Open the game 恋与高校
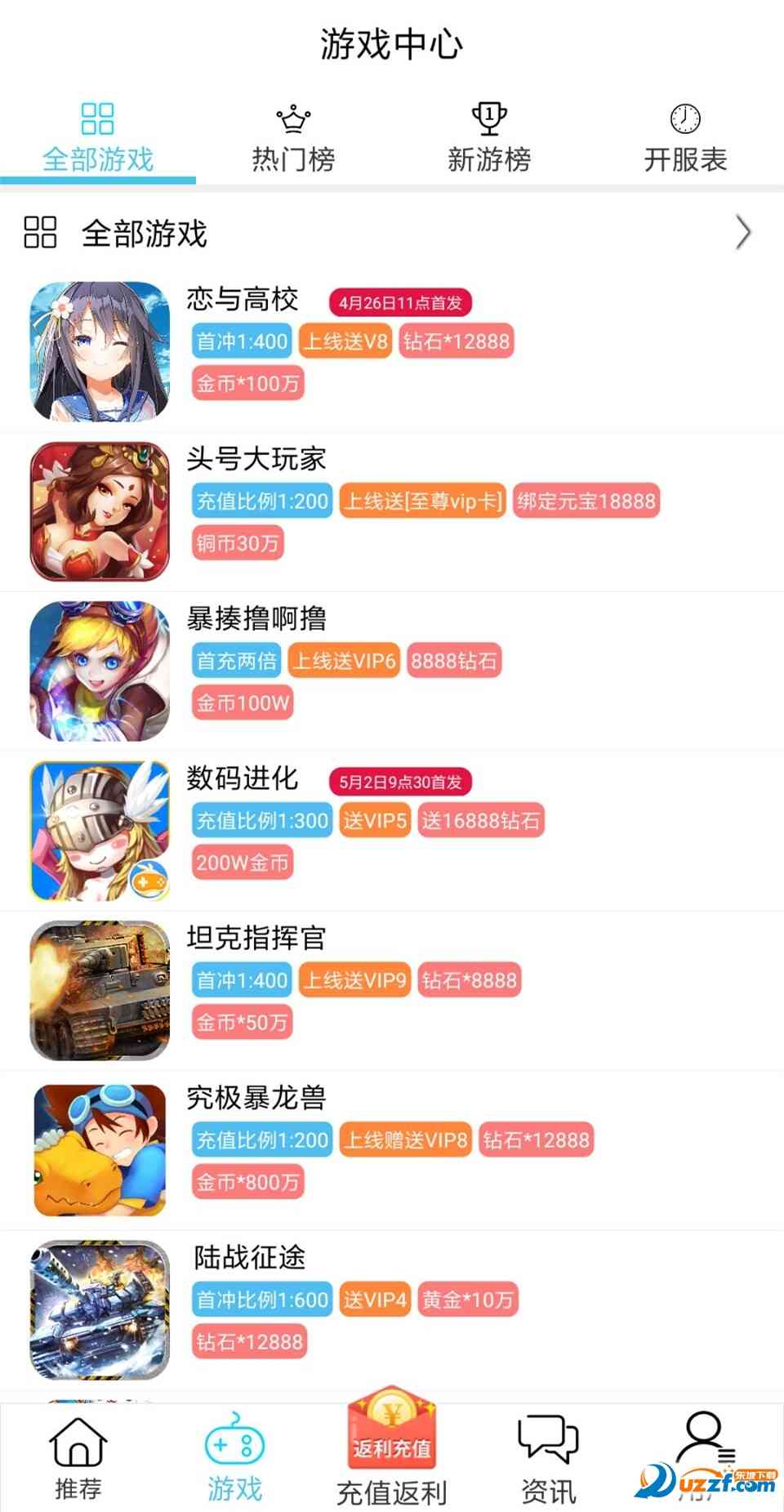Viewport: 784px width, 1512px height. coord(243,300)
